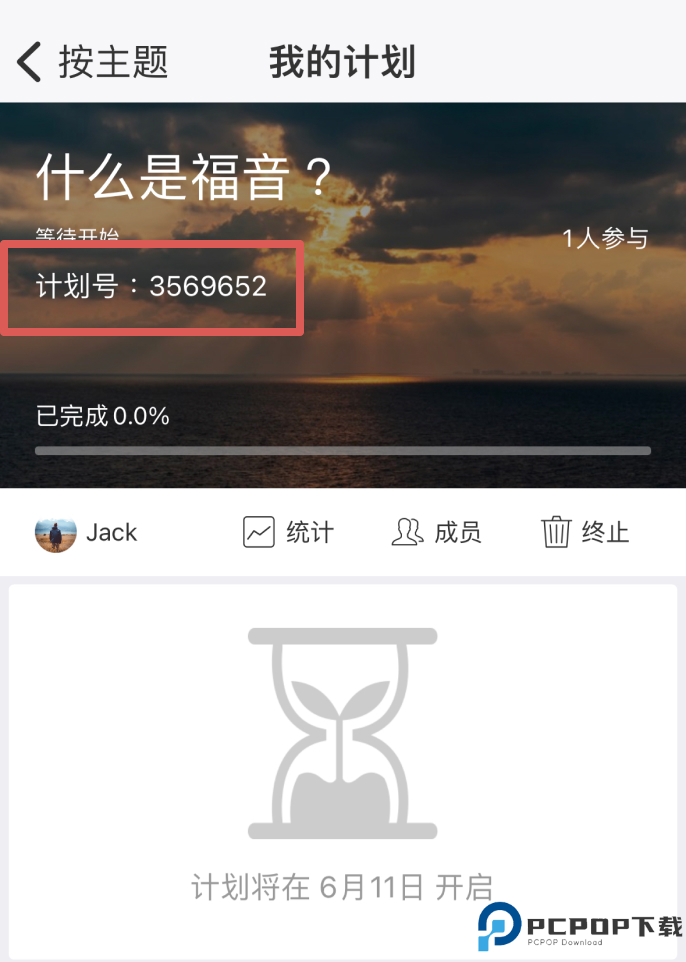
Task: Go back to 按主题
Action: pos(92,62)
